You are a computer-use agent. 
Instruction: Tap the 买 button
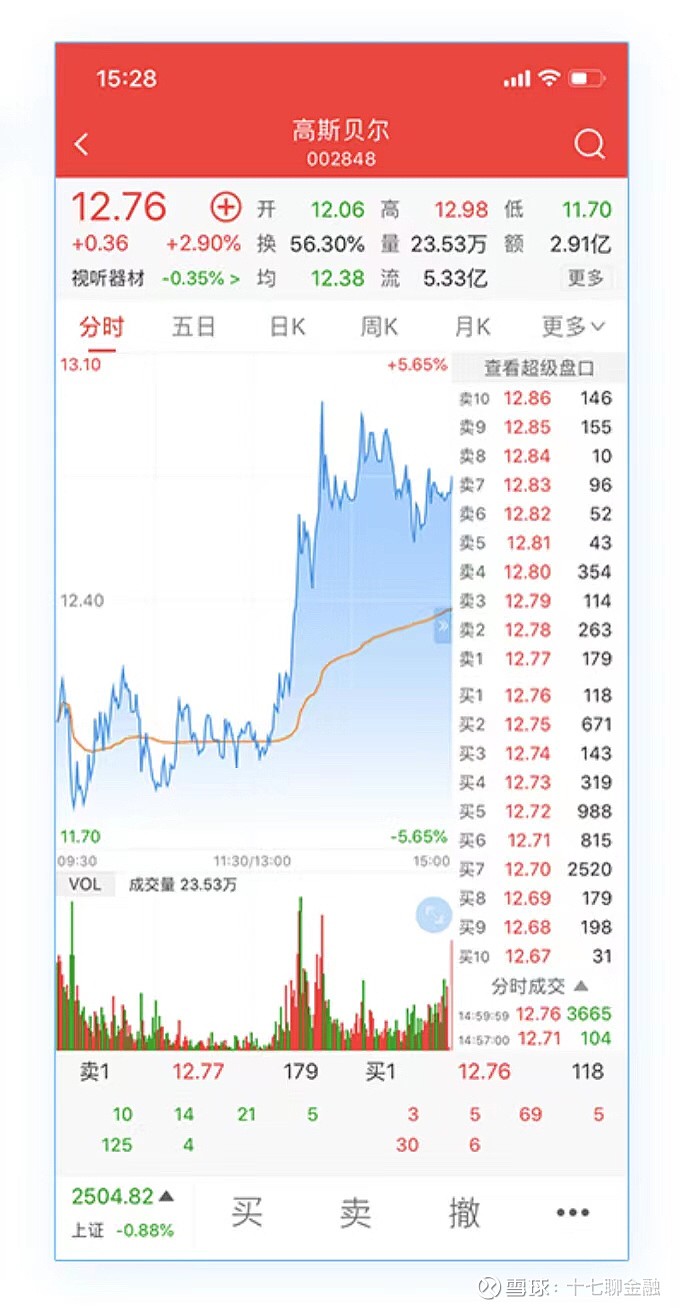pyautogui.click(x=247, y=1212)
